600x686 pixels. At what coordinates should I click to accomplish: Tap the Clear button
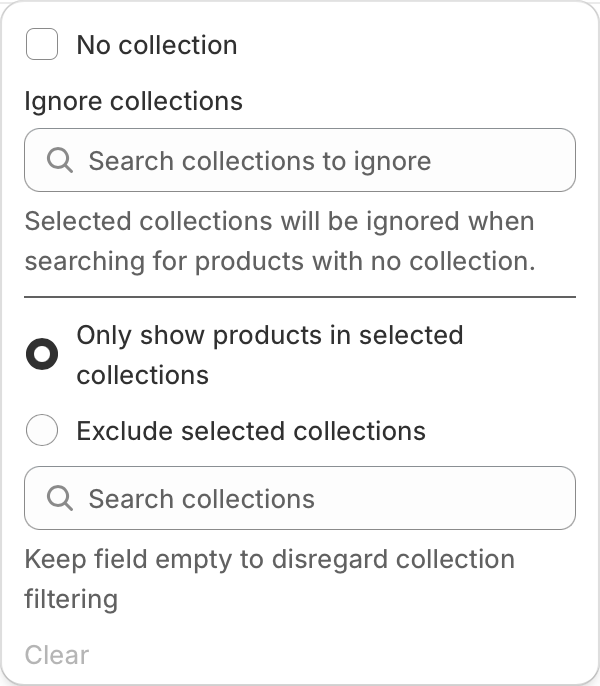57,655
